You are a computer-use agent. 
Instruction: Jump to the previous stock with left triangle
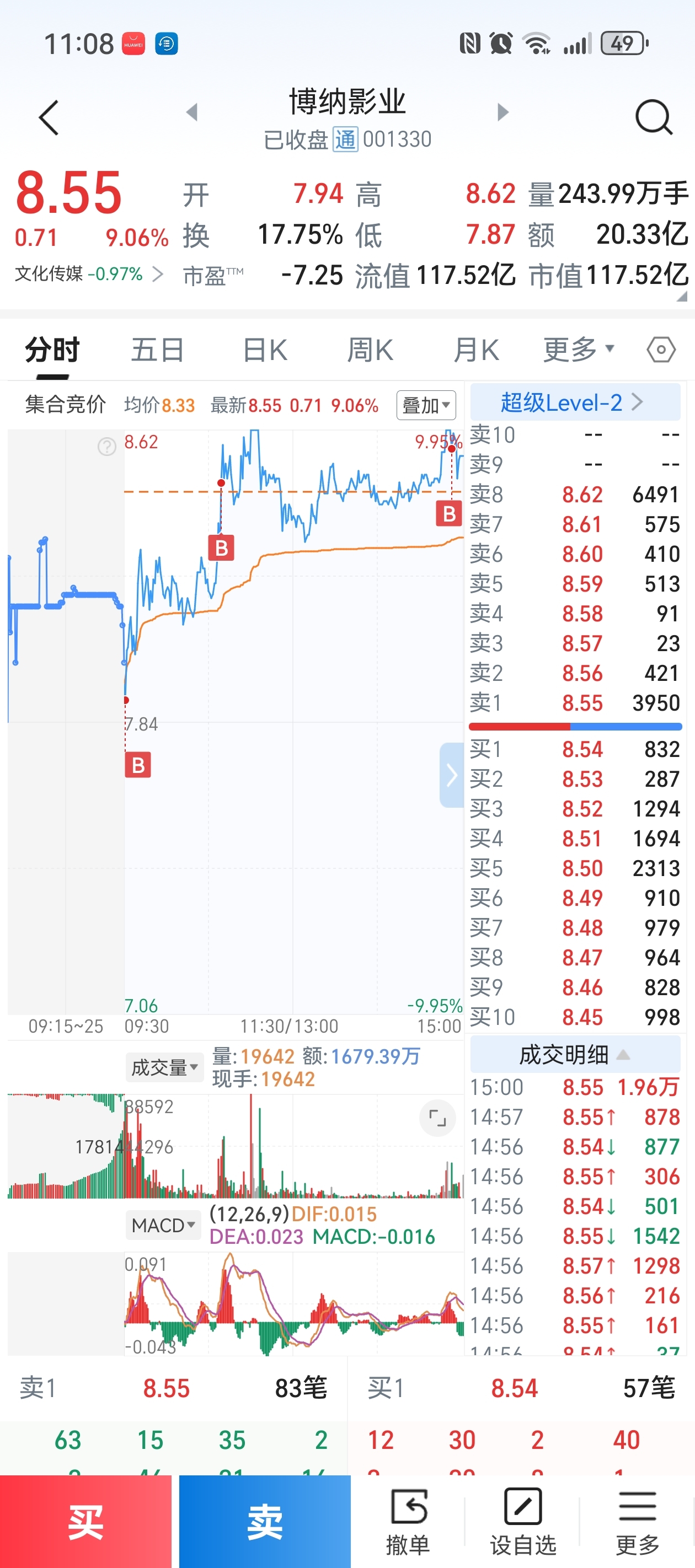[x=192, y=112]
